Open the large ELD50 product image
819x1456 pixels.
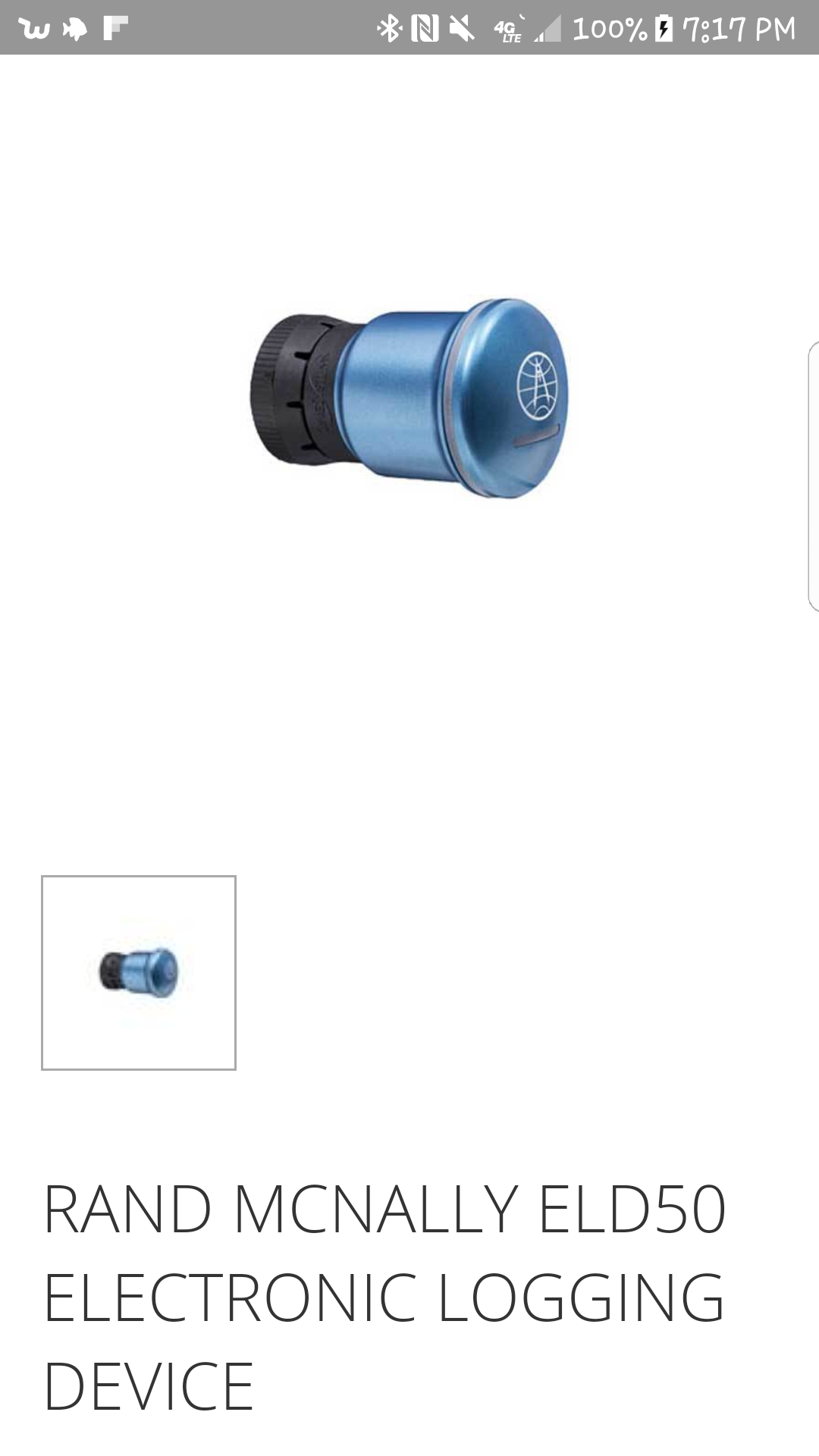point(409,398)
